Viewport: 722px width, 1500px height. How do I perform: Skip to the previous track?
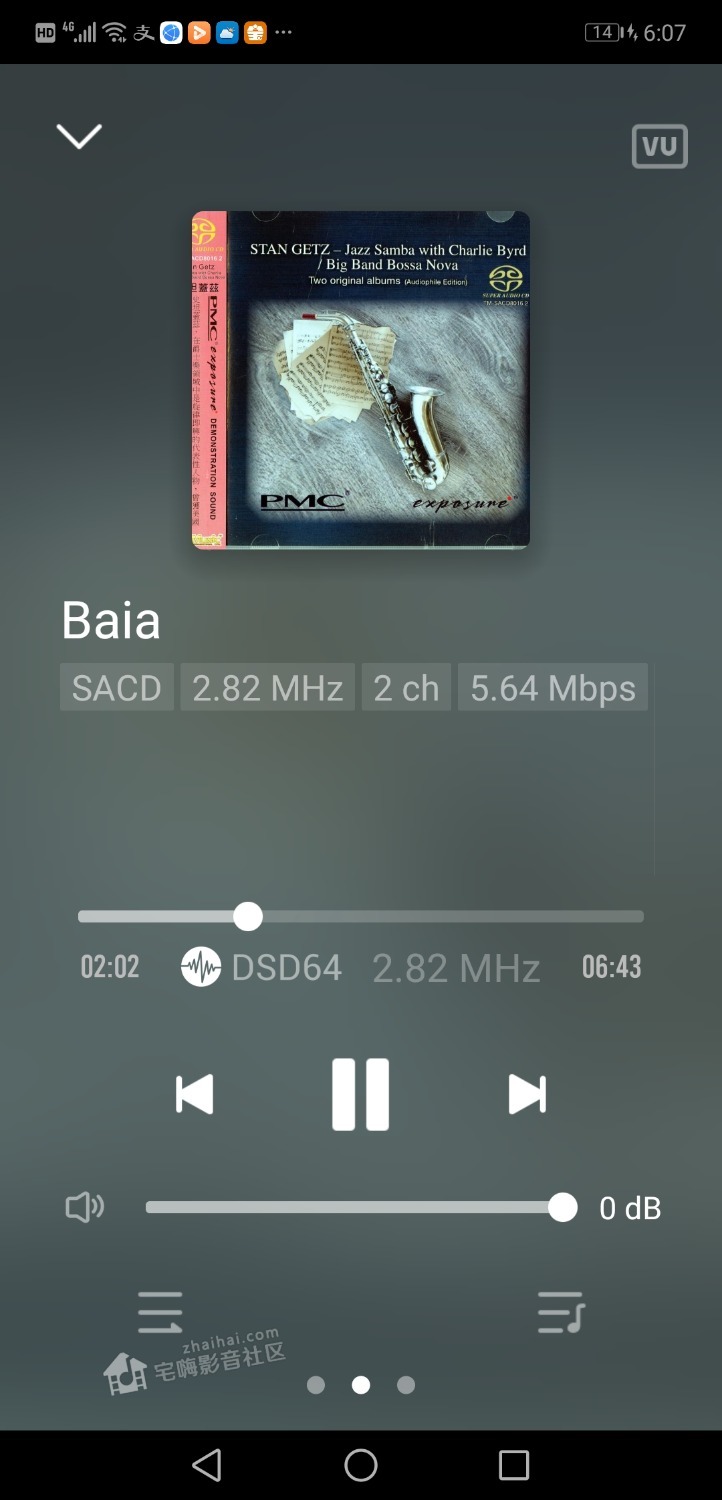(x=195, y=1094)
